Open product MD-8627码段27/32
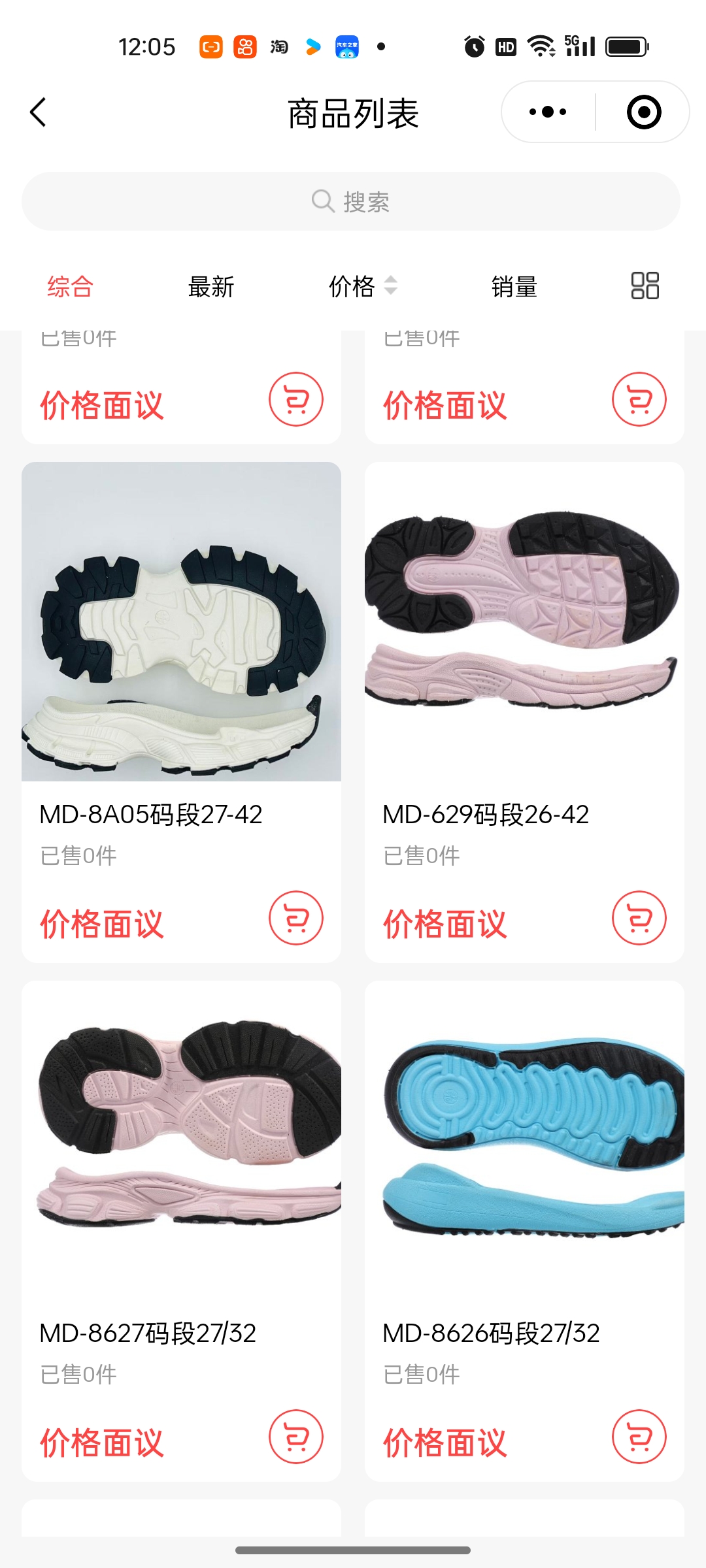This screenshot has width=706, height=1568. pos(181,1140)
